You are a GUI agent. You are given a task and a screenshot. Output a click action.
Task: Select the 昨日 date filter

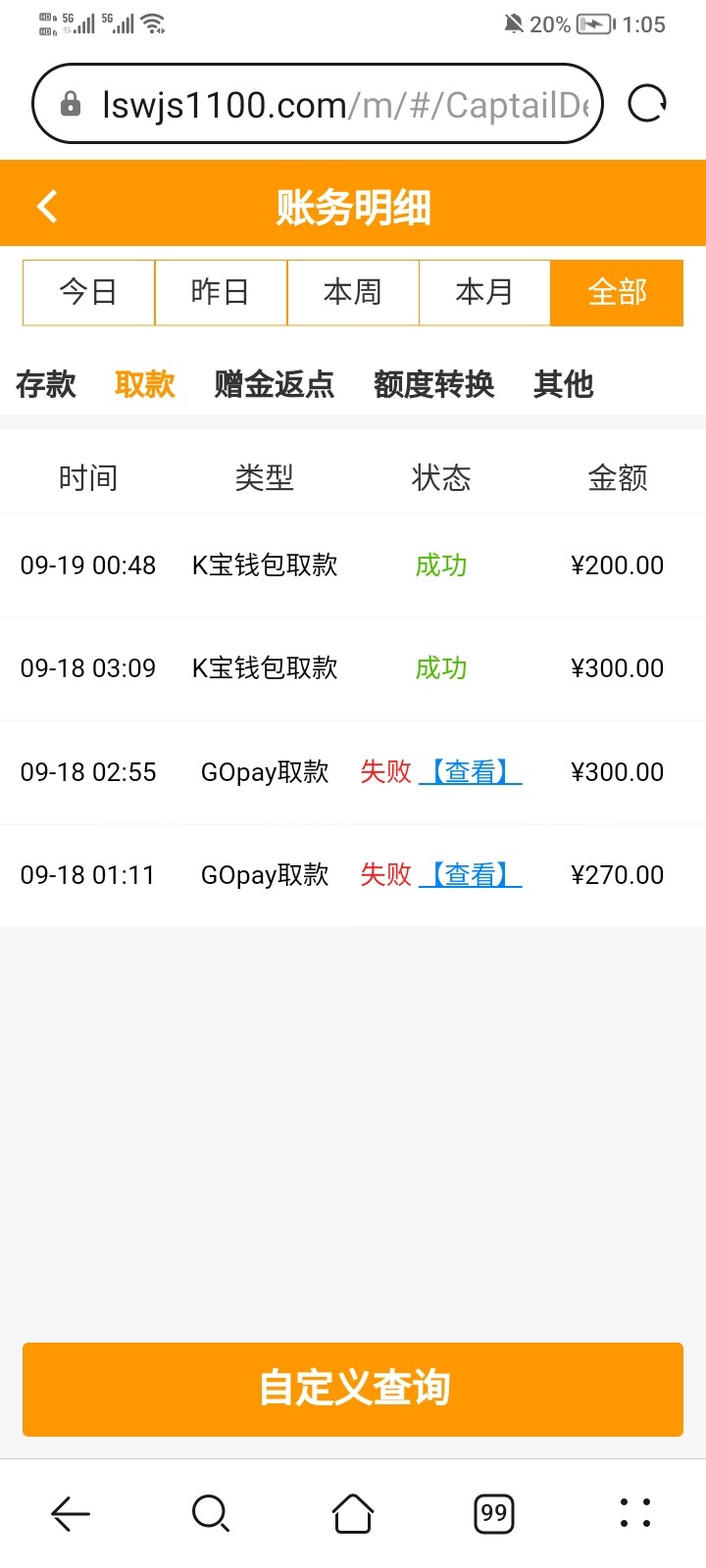point(220,292)
